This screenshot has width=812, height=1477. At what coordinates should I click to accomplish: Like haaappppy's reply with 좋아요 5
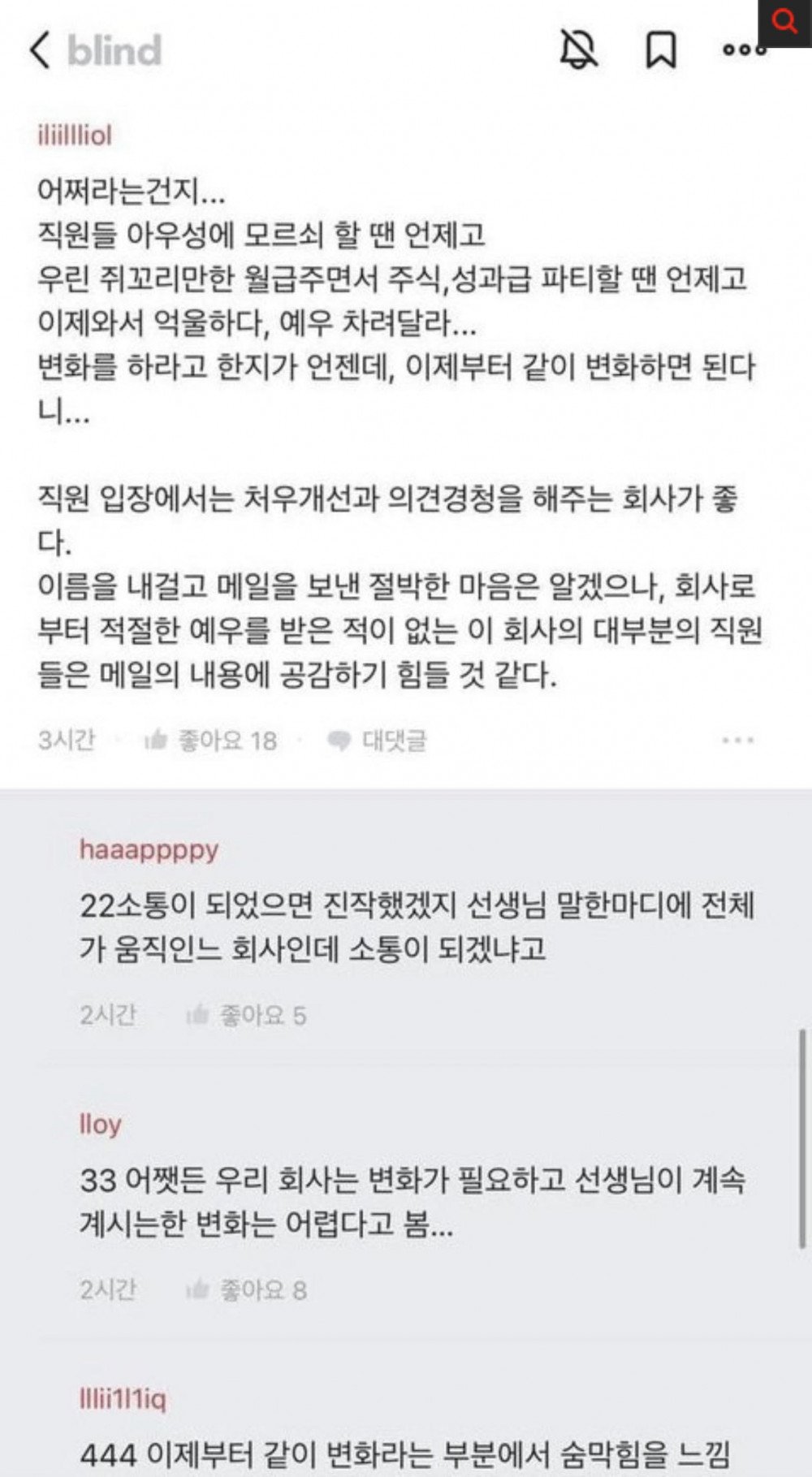point(246,1015)
